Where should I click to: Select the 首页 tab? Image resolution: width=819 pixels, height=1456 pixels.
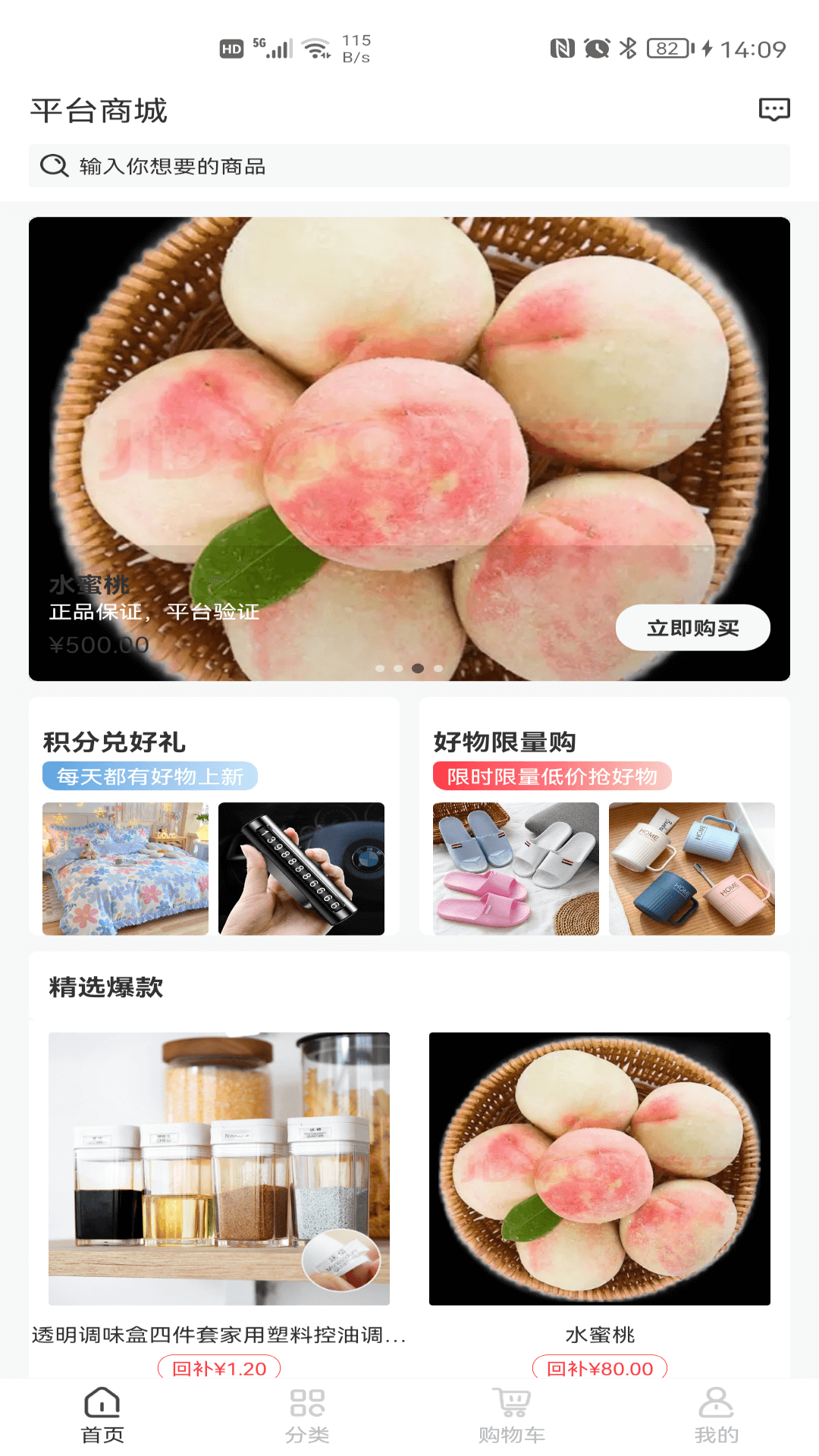(102, 1416)
